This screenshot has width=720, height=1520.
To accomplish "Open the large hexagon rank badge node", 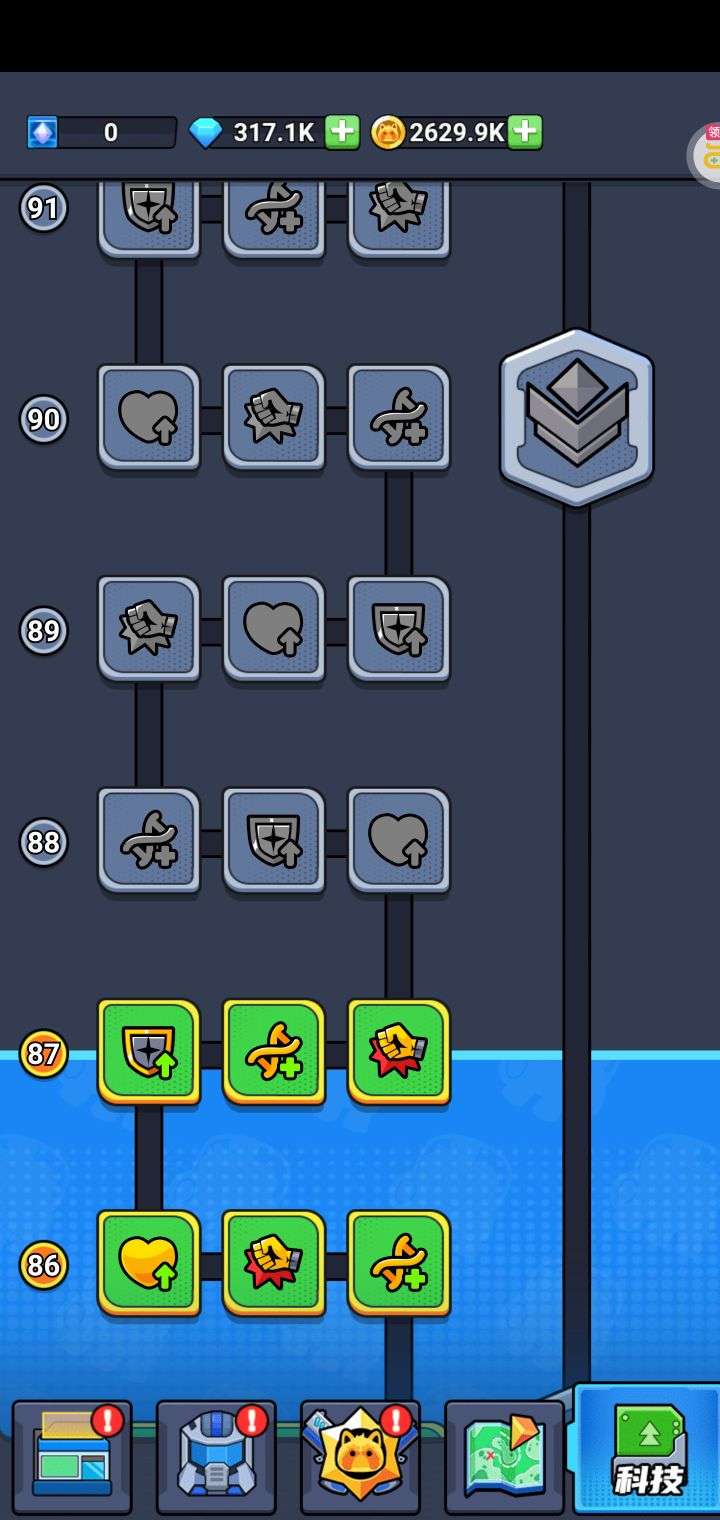I will click(x=576, y=417).
